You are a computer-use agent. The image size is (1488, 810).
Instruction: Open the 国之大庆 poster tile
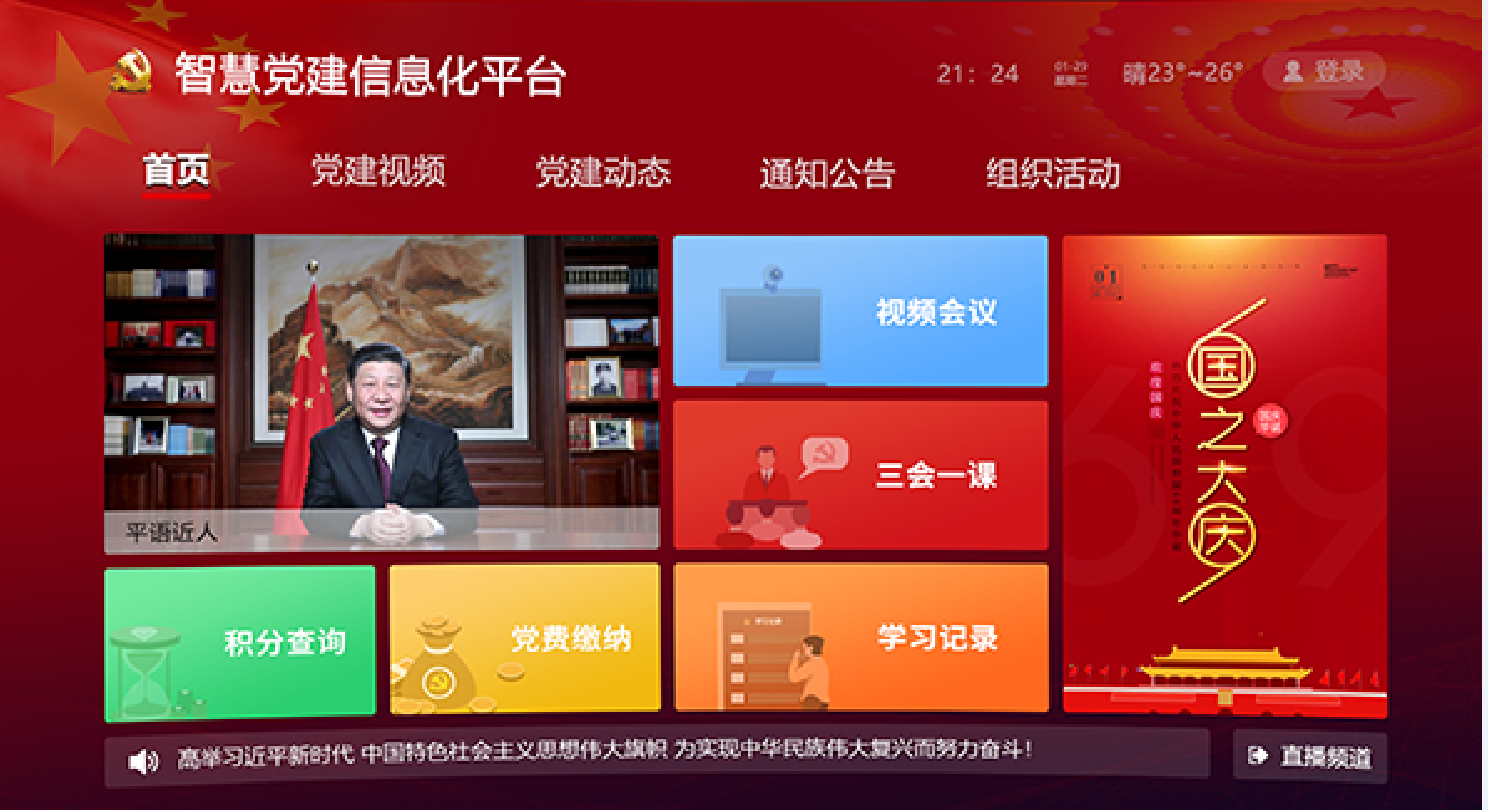pyautogui.click(x=1224, y=475)
